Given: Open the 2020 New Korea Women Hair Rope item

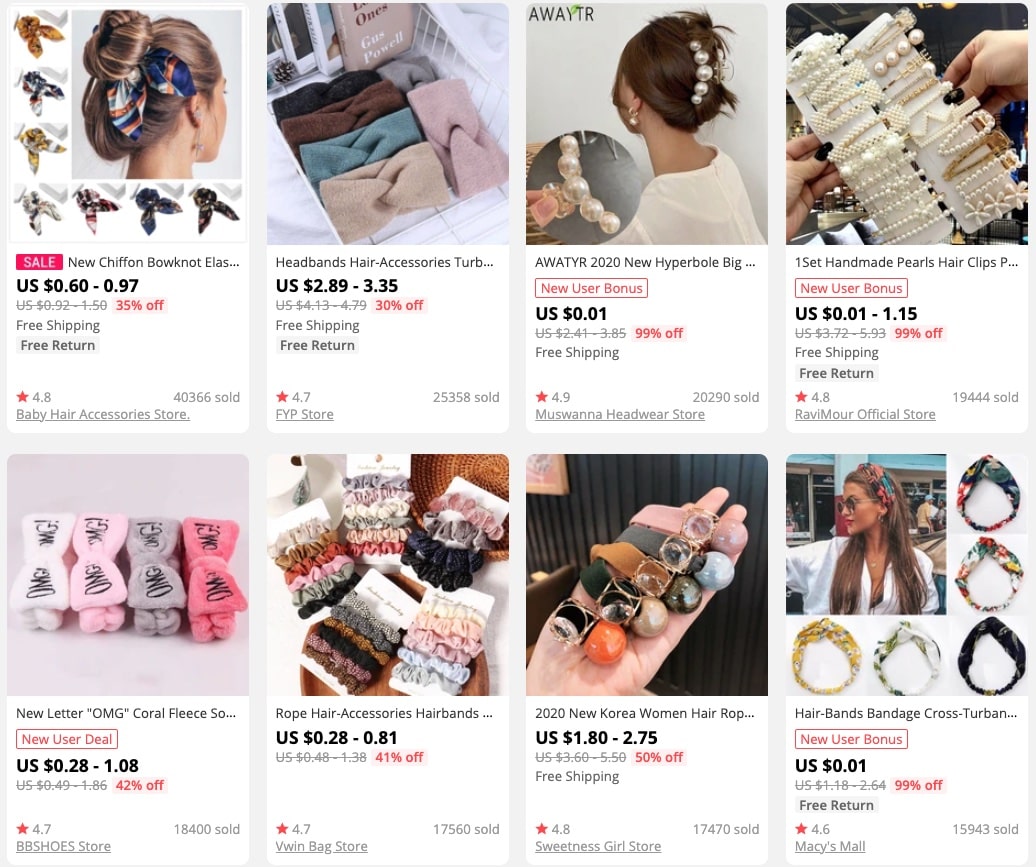Looking at the screenshot, I should (x=645, y=714).
